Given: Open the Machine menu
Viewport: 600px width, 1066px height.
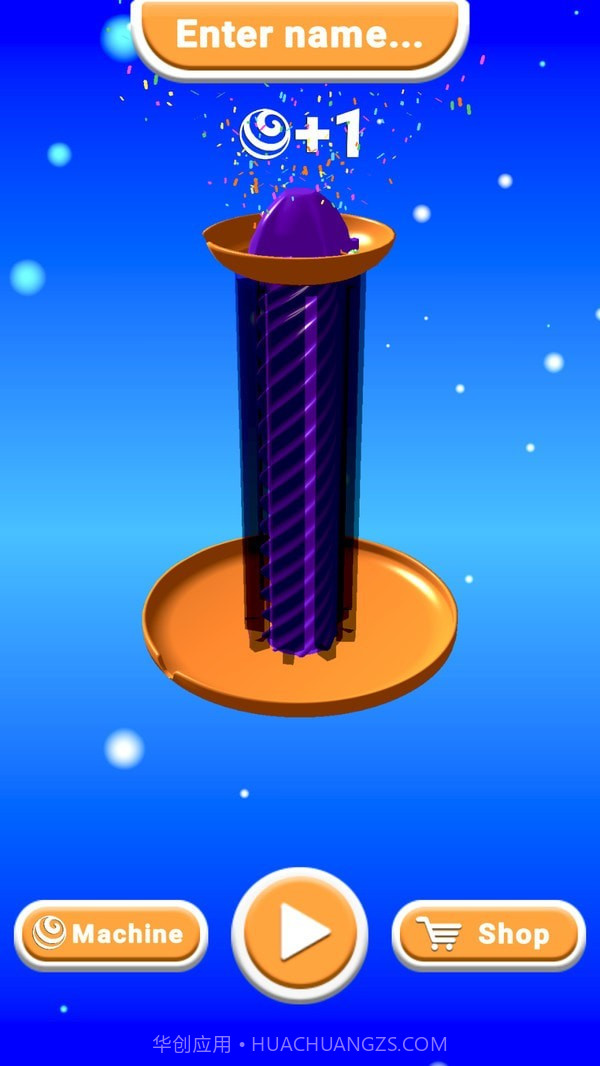Looking at the screenshot, I should point(110,934).
